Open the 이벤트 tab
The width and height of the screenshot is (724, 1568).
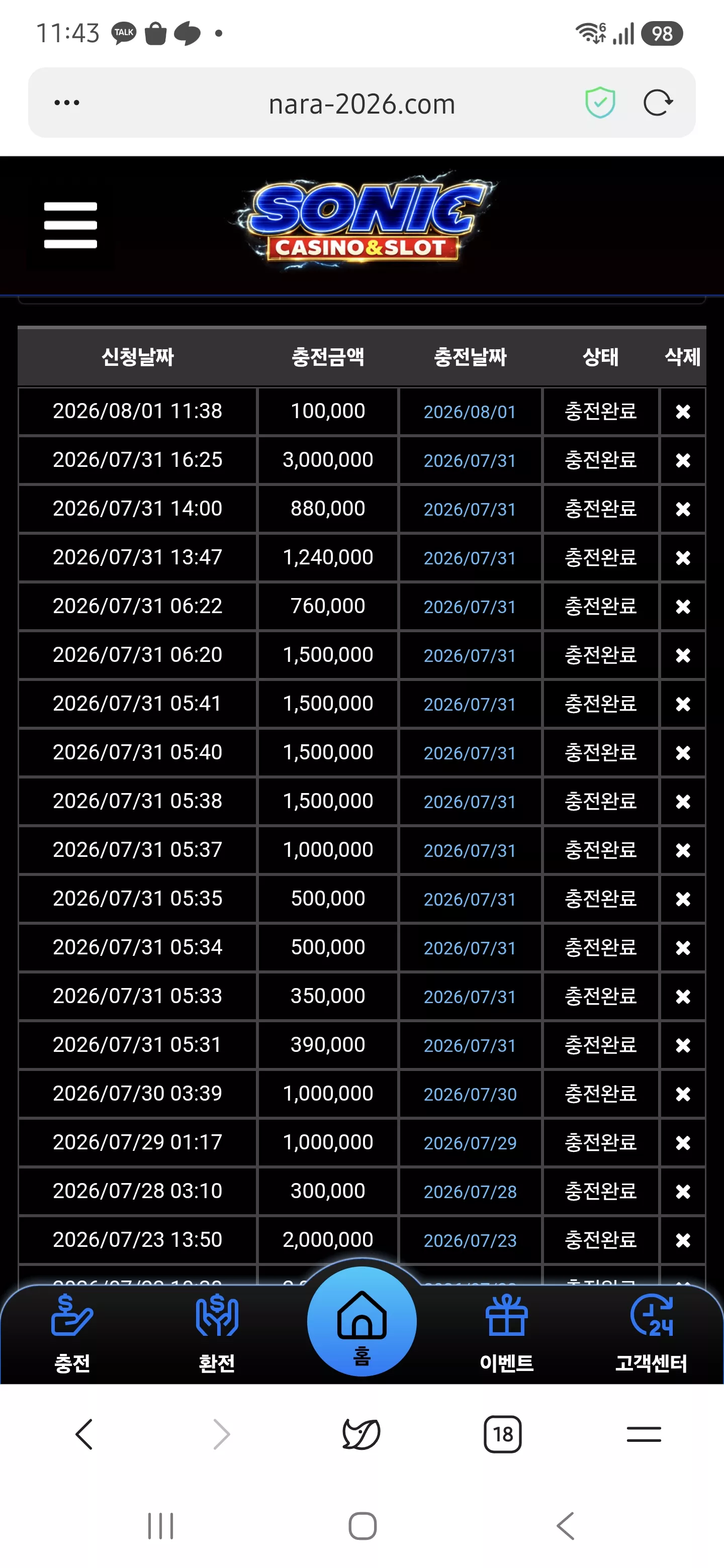coord(507,1334)
